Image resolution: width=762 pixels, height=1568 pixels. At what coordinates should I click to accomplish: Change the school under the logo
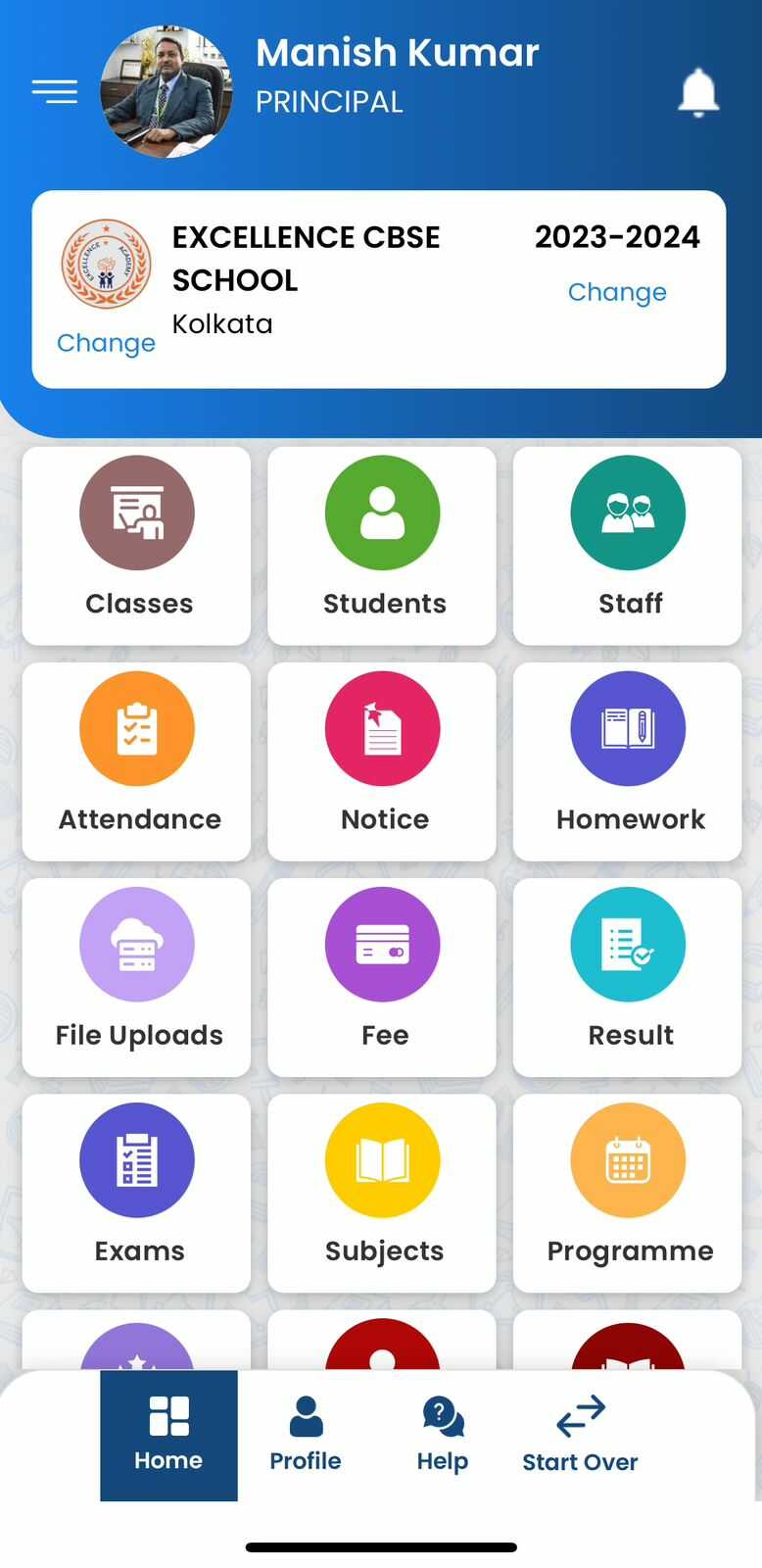106,343
